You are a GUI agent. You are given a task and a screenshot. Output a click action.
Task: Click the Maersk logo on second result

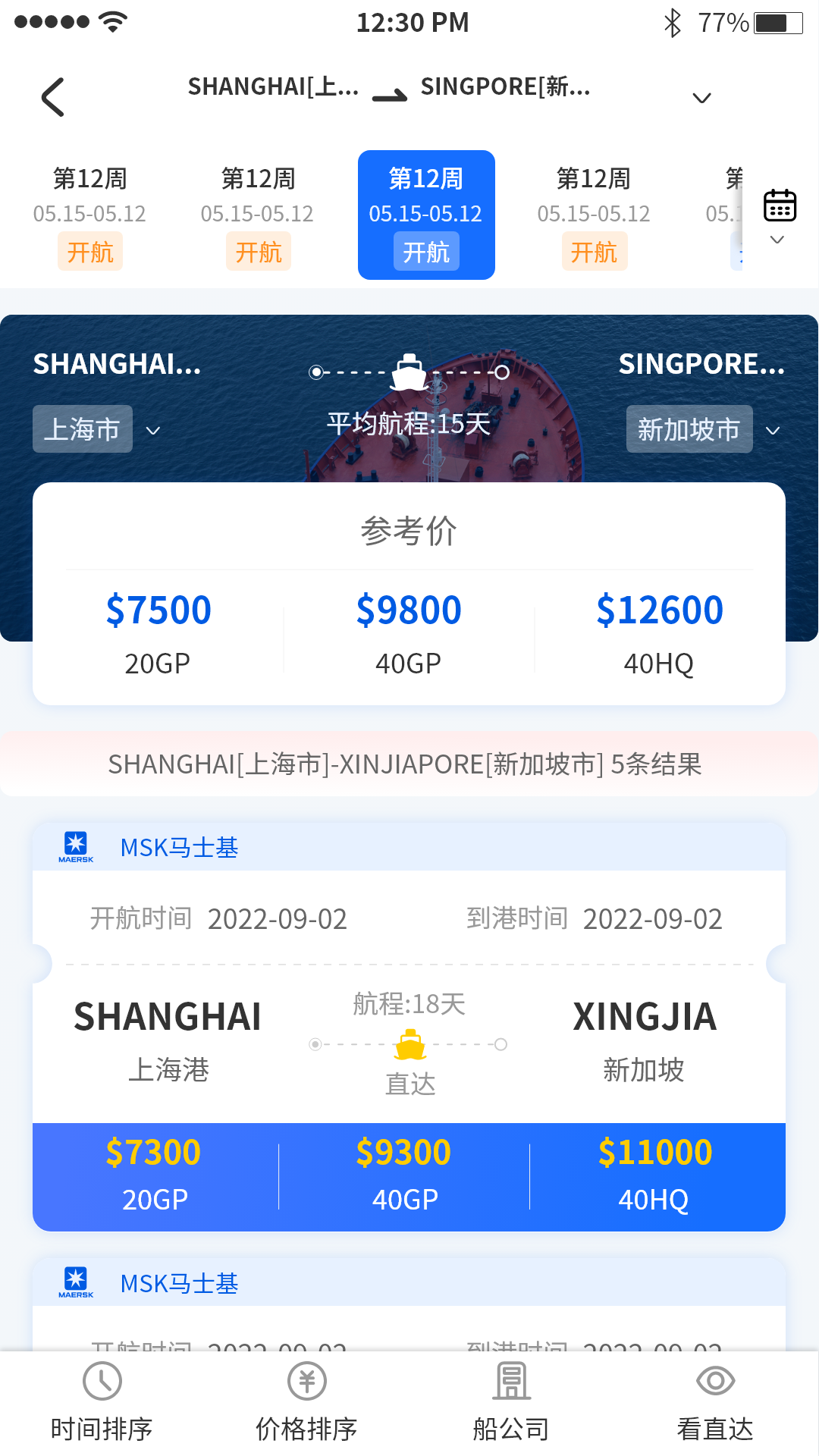[x=76, y=1282]
